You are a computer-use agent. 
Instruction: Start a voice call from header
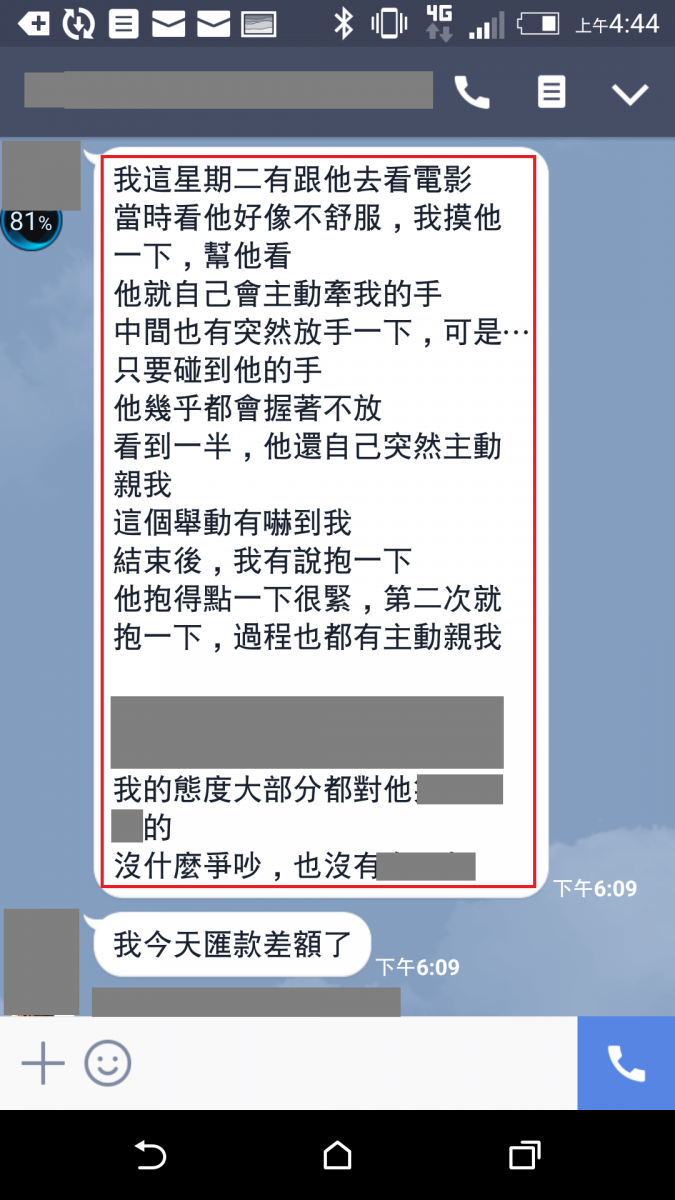(x=472, y=93)
